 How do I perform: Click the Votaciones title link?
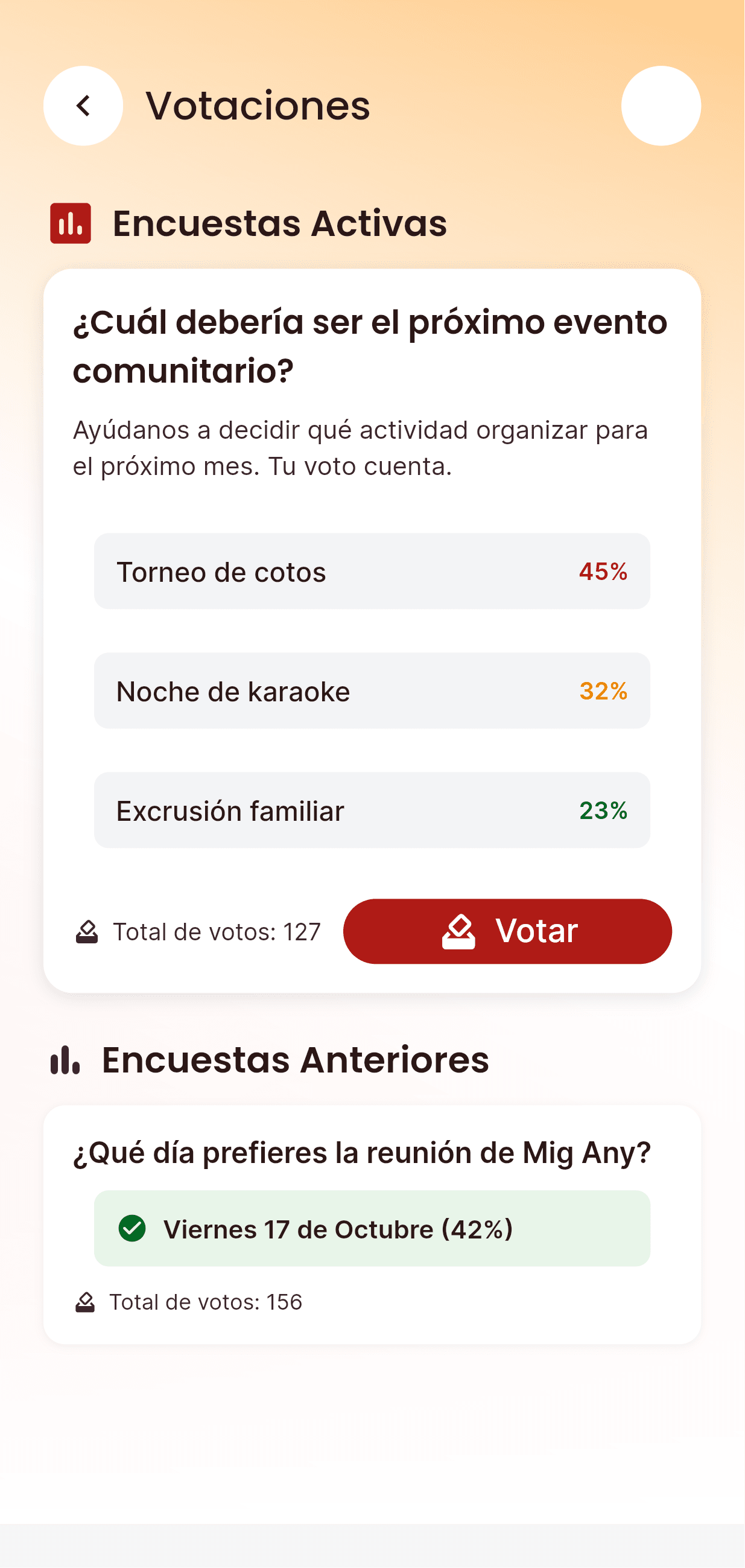pos(258,106)
